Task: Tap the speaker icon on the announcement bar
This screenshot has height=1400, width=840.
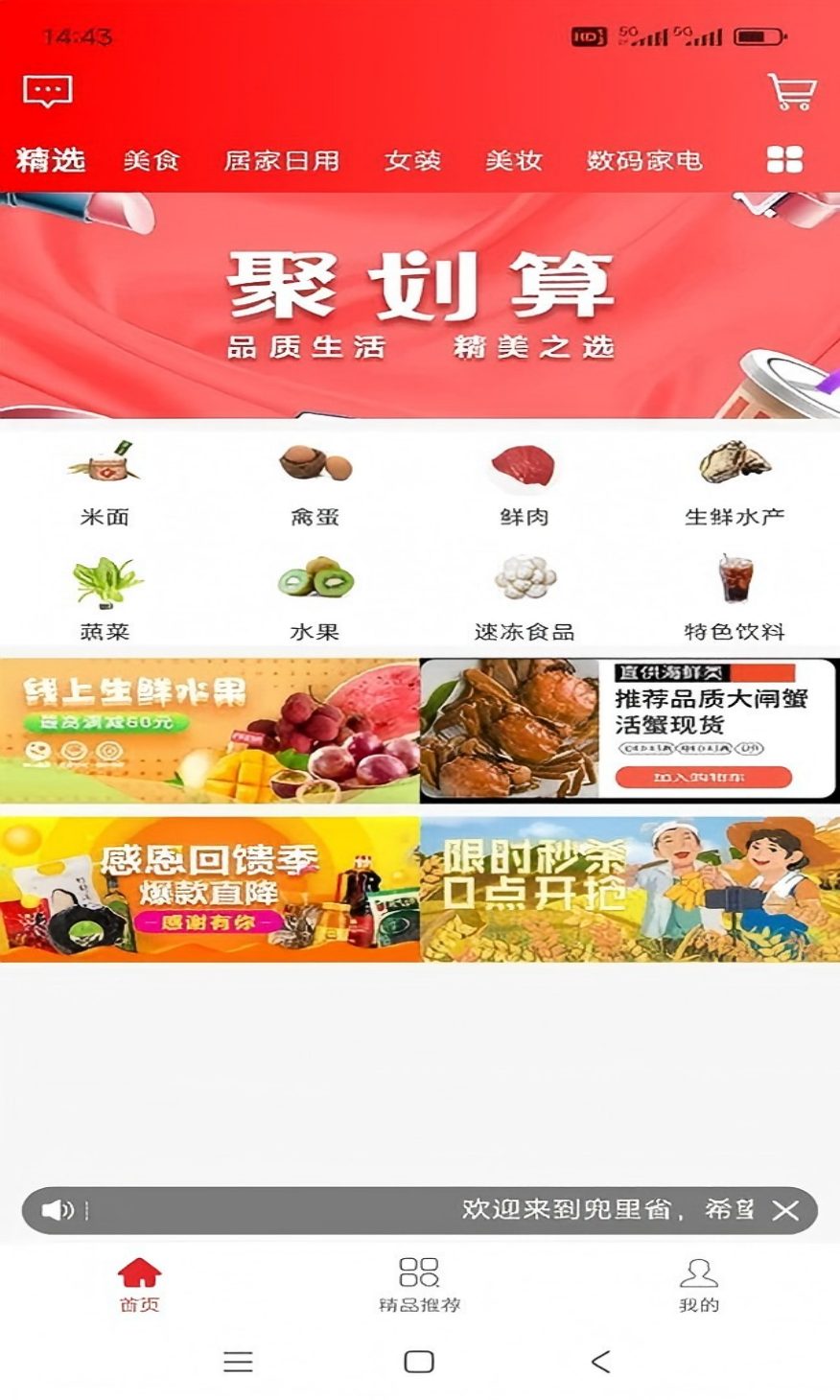Action: (59, 1210)
